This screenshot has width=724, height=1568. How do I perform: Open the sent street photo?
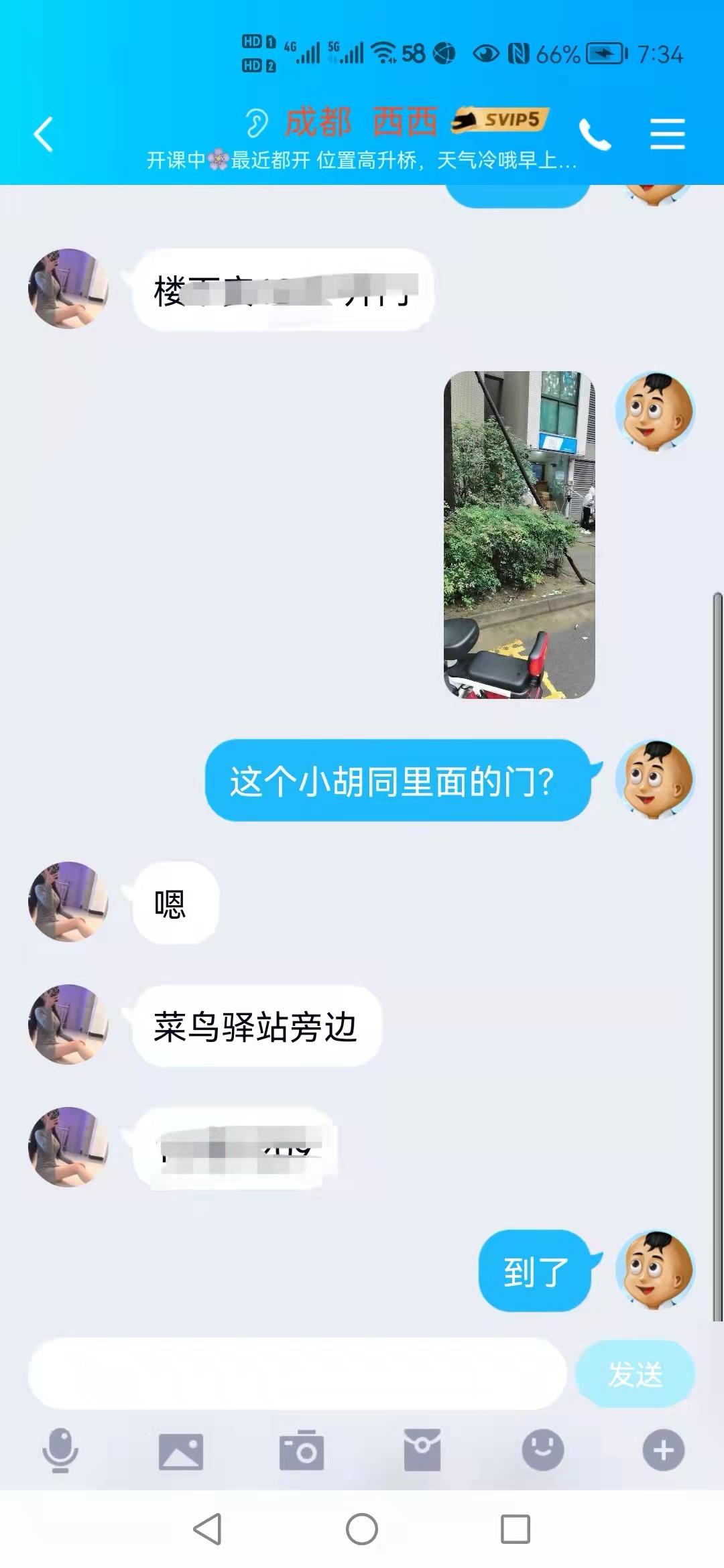pyautogui.click(x=520, y=535)
